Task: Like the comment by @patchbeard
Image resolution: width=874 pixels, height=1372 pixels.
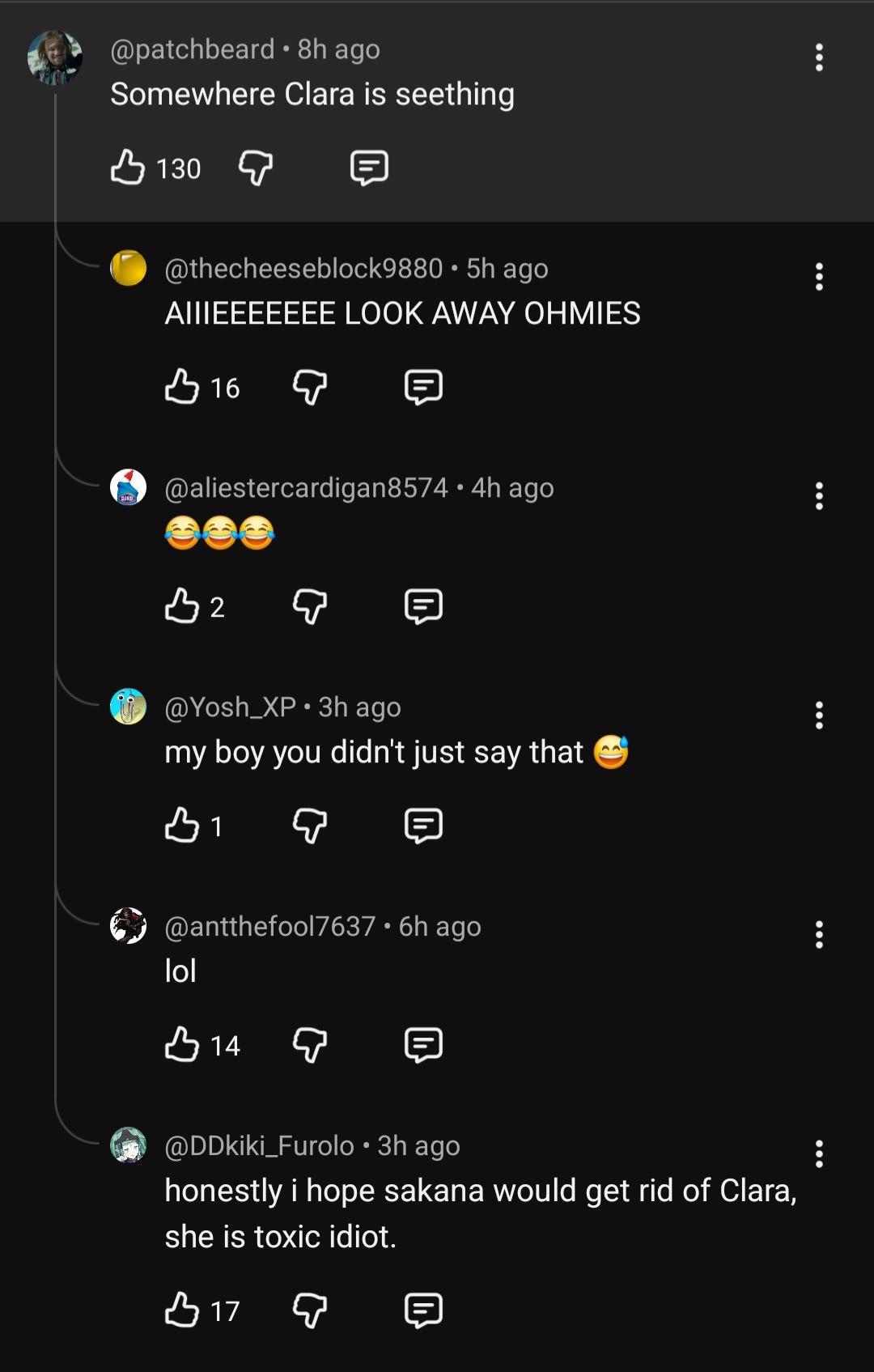Action: click(128, 168)
